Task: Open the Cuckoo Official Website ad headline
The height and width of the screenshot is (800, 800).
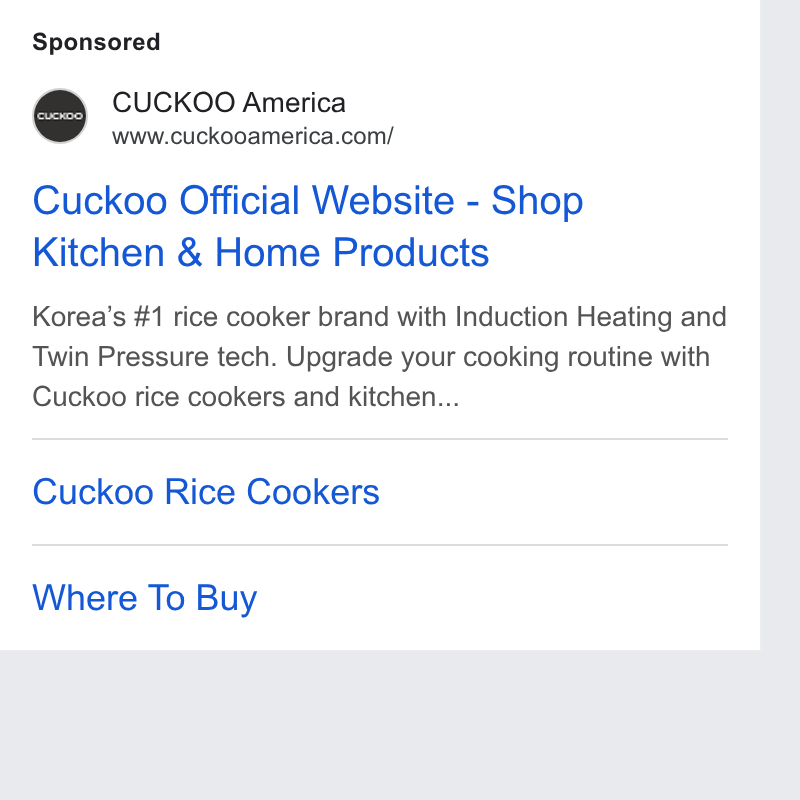Action: [308, 226]
